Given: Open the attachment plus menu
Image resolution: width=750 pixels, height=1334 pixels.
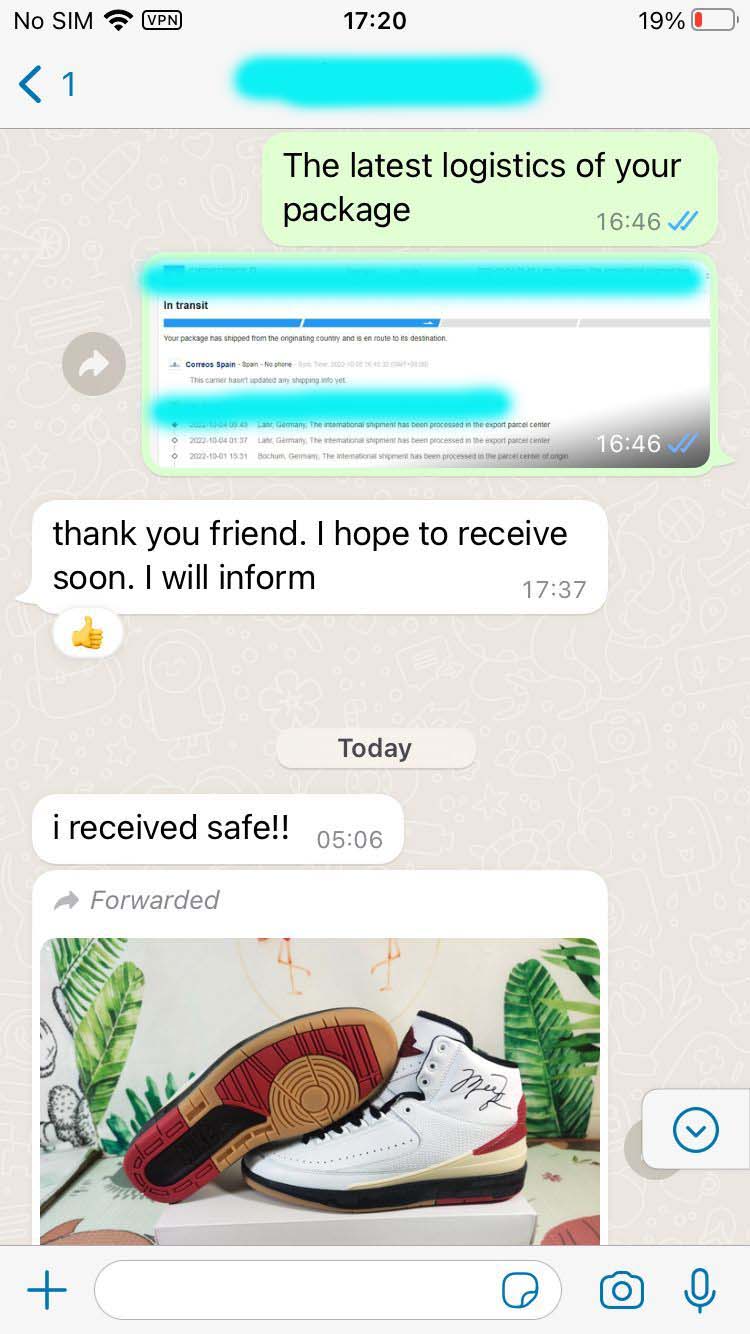Looking at the screenshot, I should (46, 1290).
